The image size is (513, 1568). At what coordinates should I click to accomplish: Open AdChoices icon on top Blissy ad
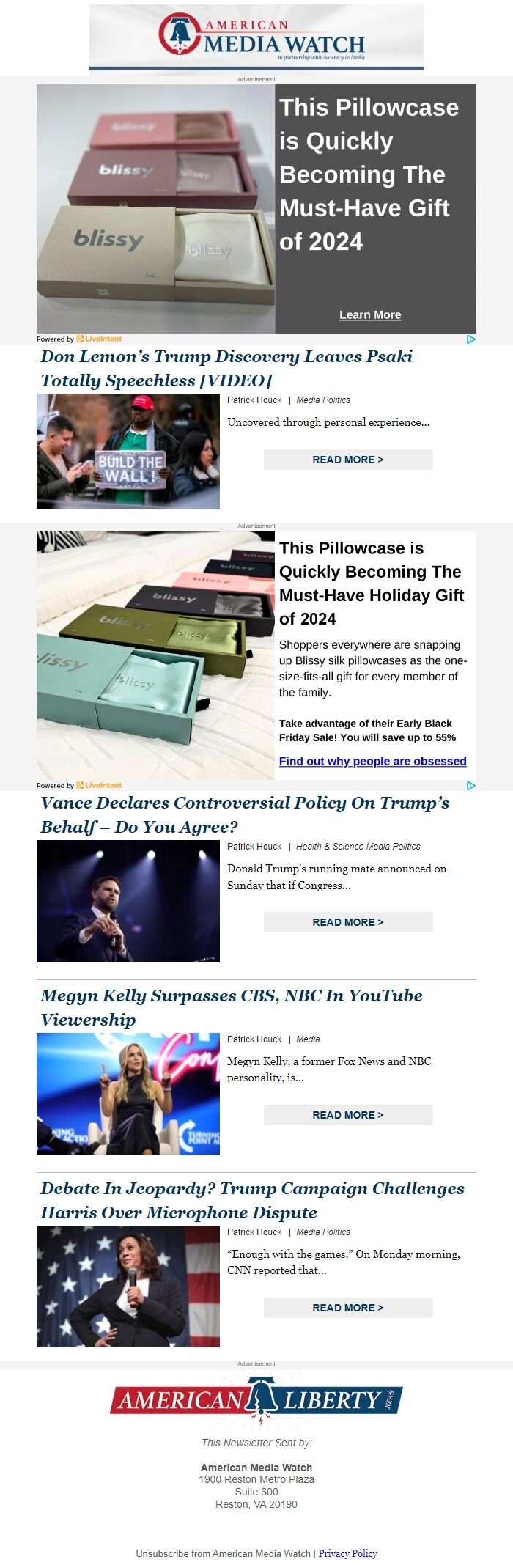coord(471,339)
